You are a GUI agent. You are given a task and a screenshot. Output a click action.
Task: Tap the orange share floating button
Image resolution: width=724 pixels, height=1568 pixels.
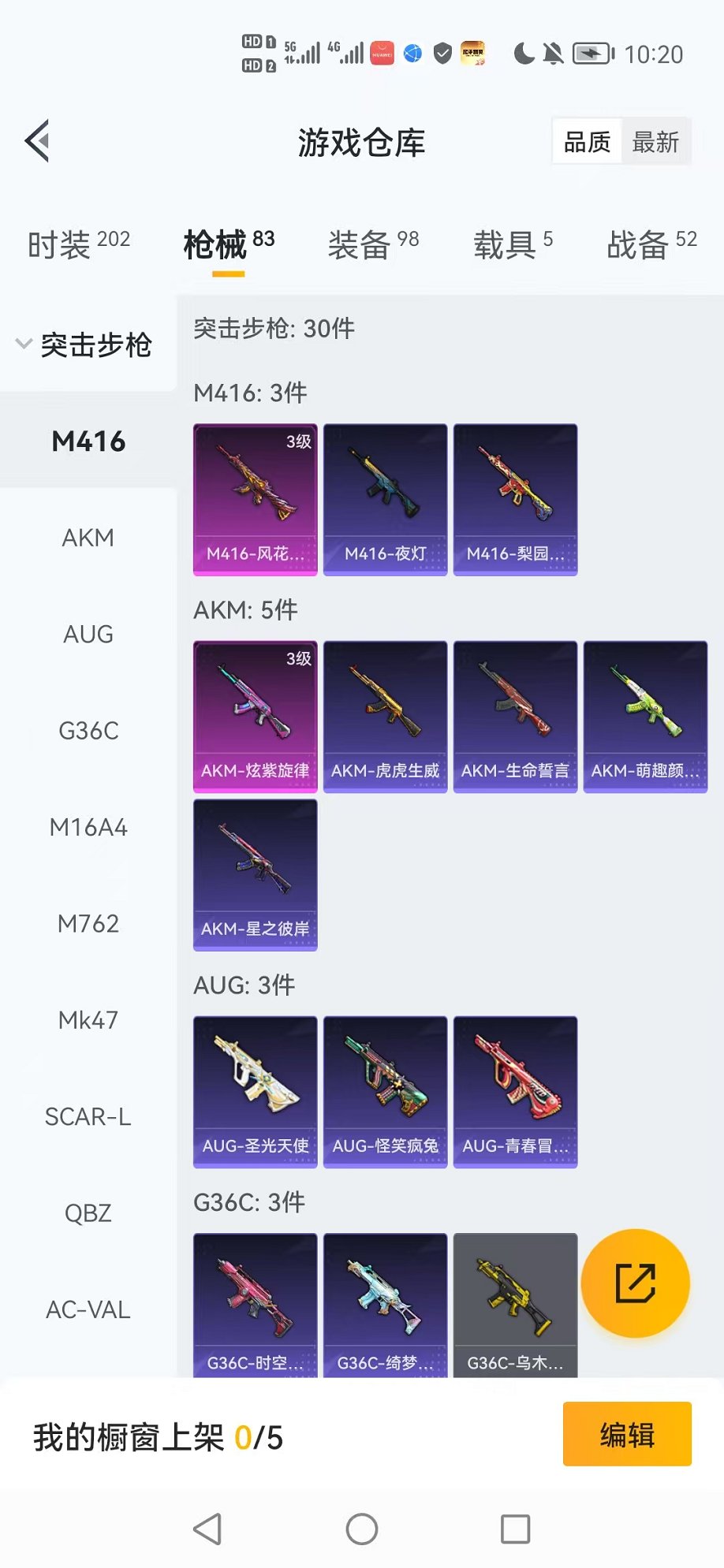tap(635, 1283)
